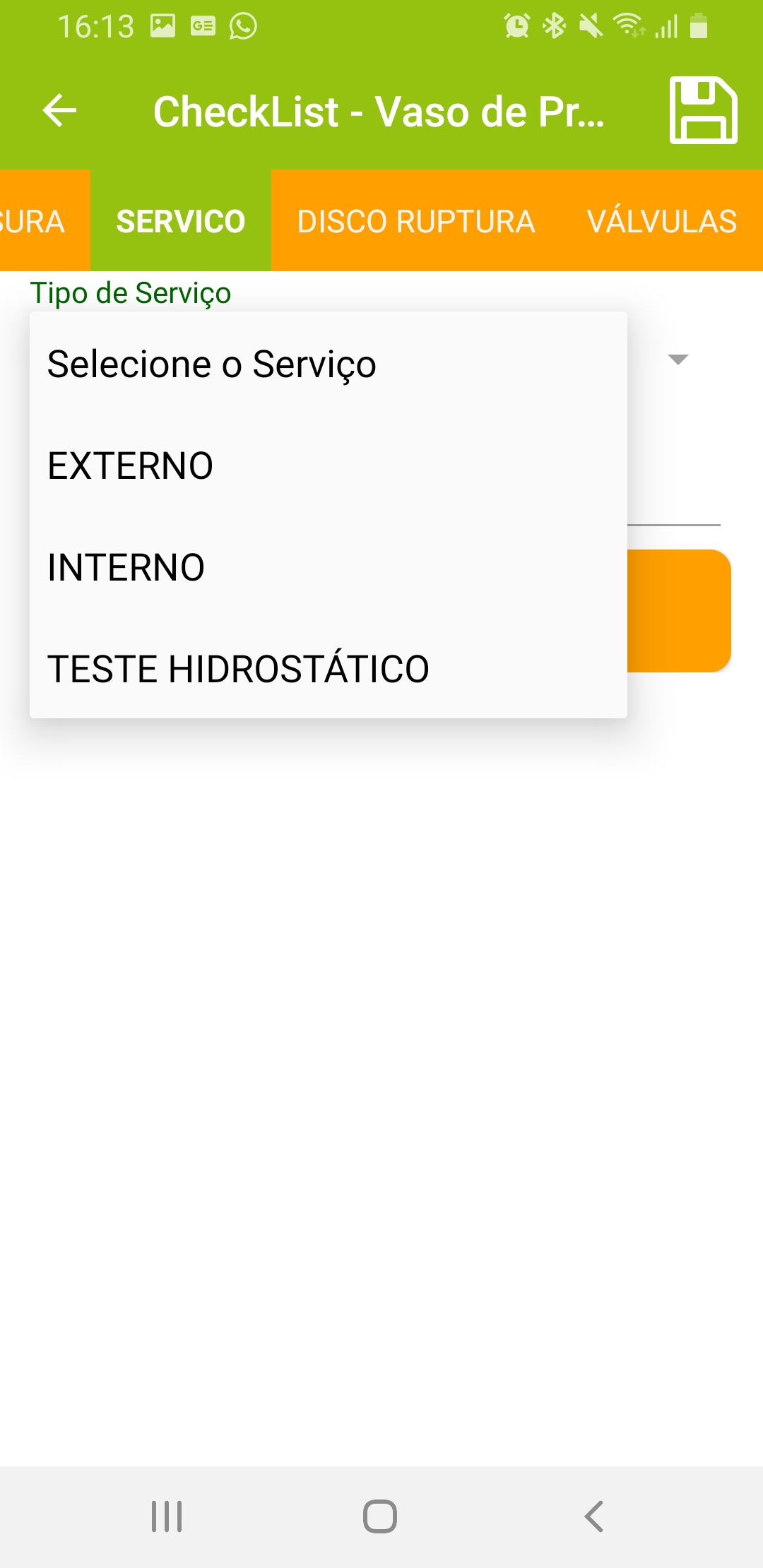
Task: Pick INTERNO from the service list
Action: pos(329,567)
